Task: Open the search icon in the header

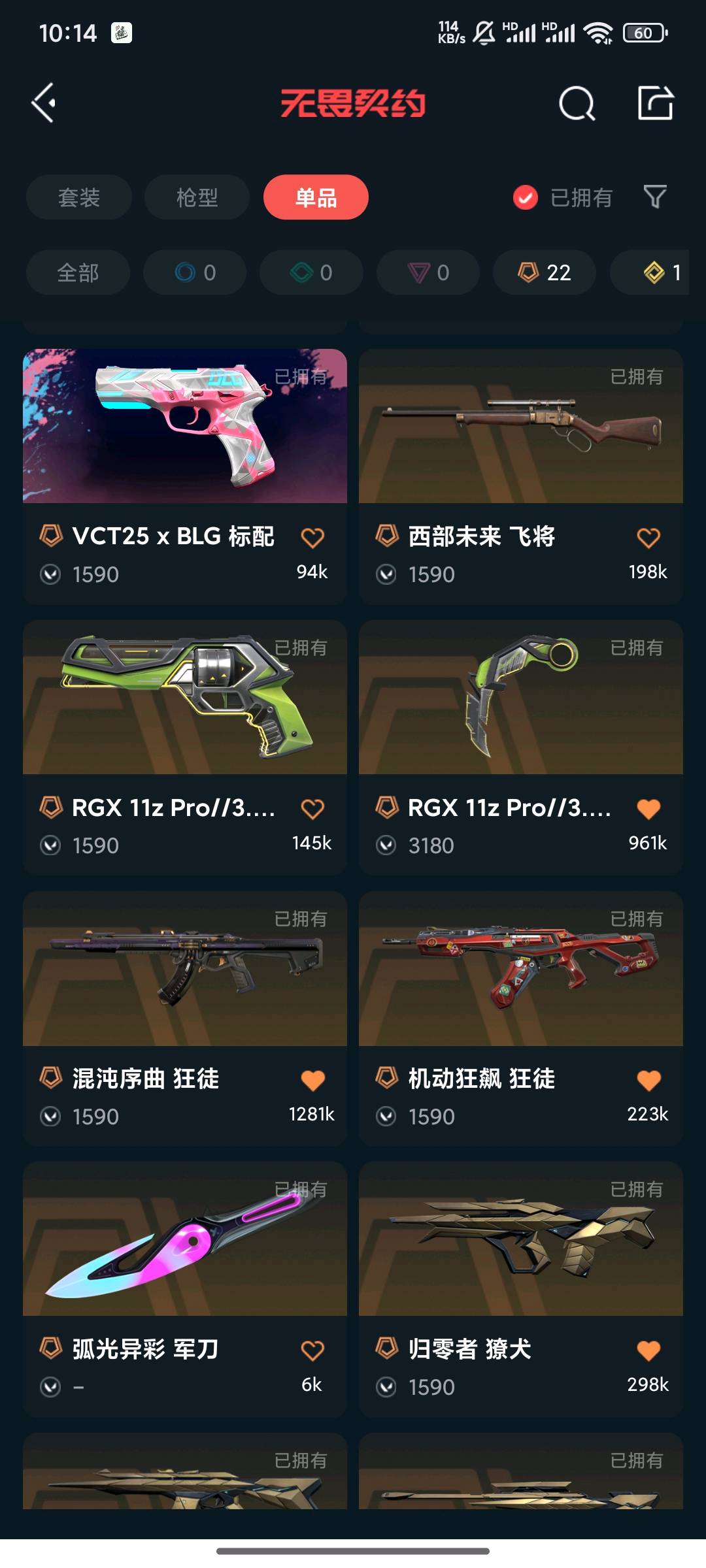Action: pos(577,103)
